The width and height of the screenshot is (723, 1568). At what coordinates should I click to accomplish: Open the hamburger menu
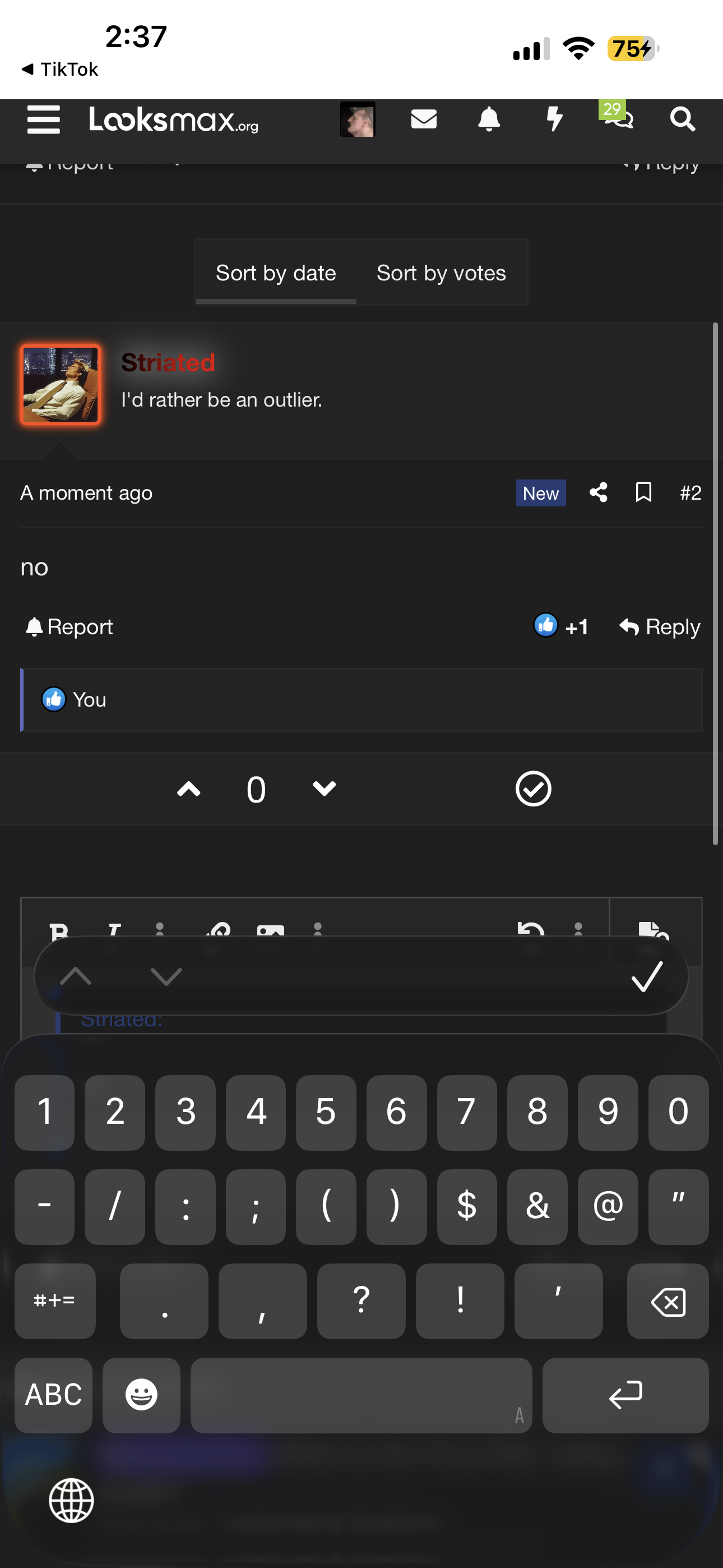click(x=44, y=119)
